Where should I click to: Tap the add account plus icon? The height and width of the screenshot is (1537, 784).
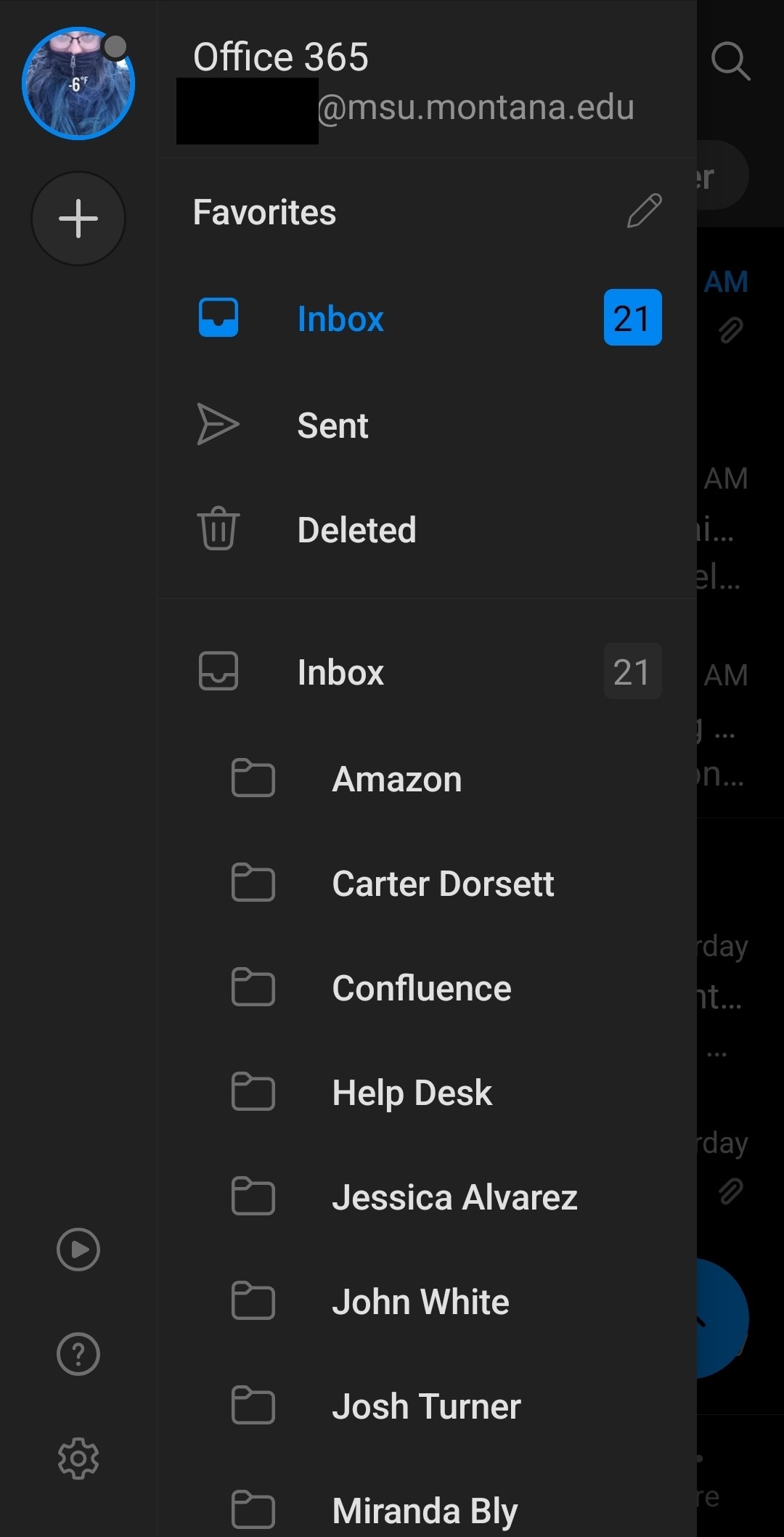78,219
